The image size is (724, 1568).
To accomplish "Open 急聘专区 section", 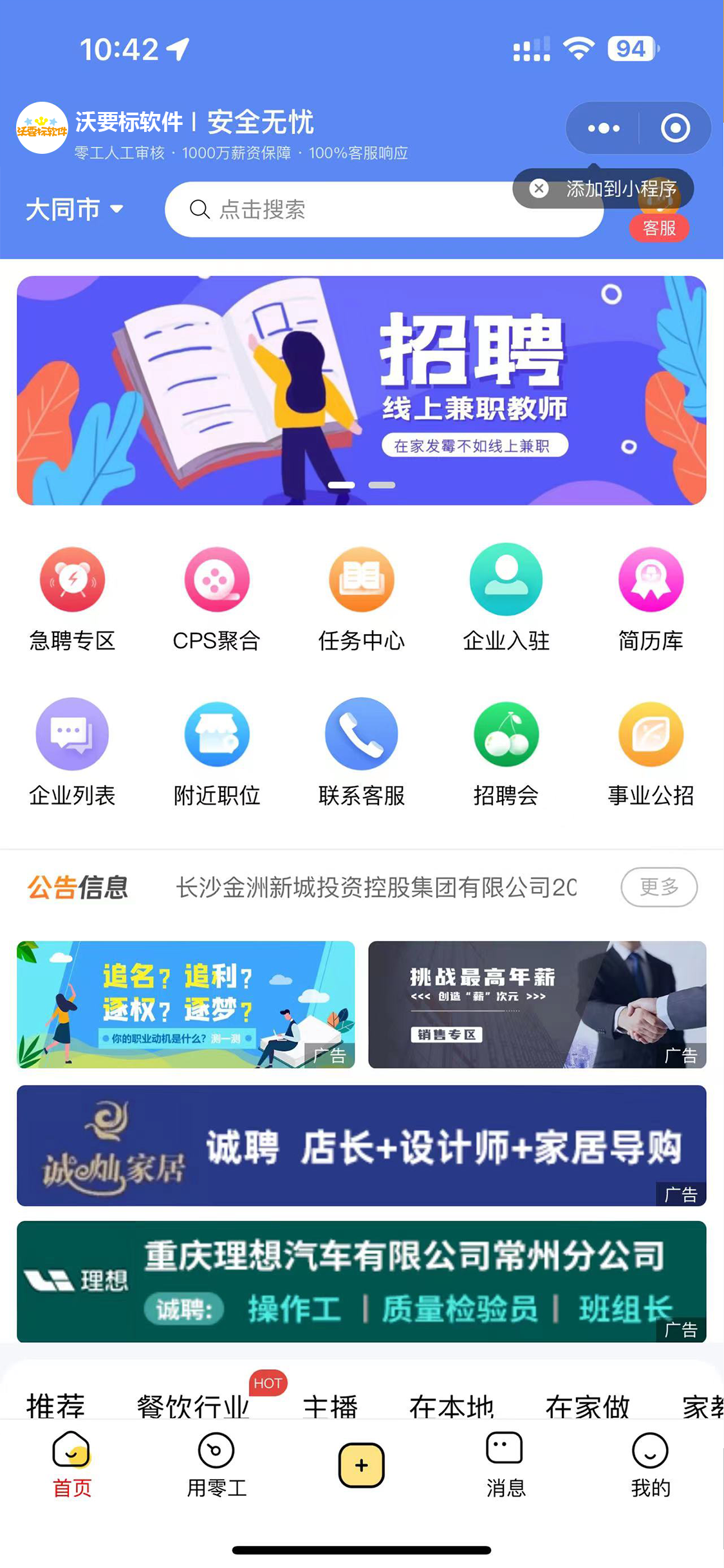I will pos(72,597).
